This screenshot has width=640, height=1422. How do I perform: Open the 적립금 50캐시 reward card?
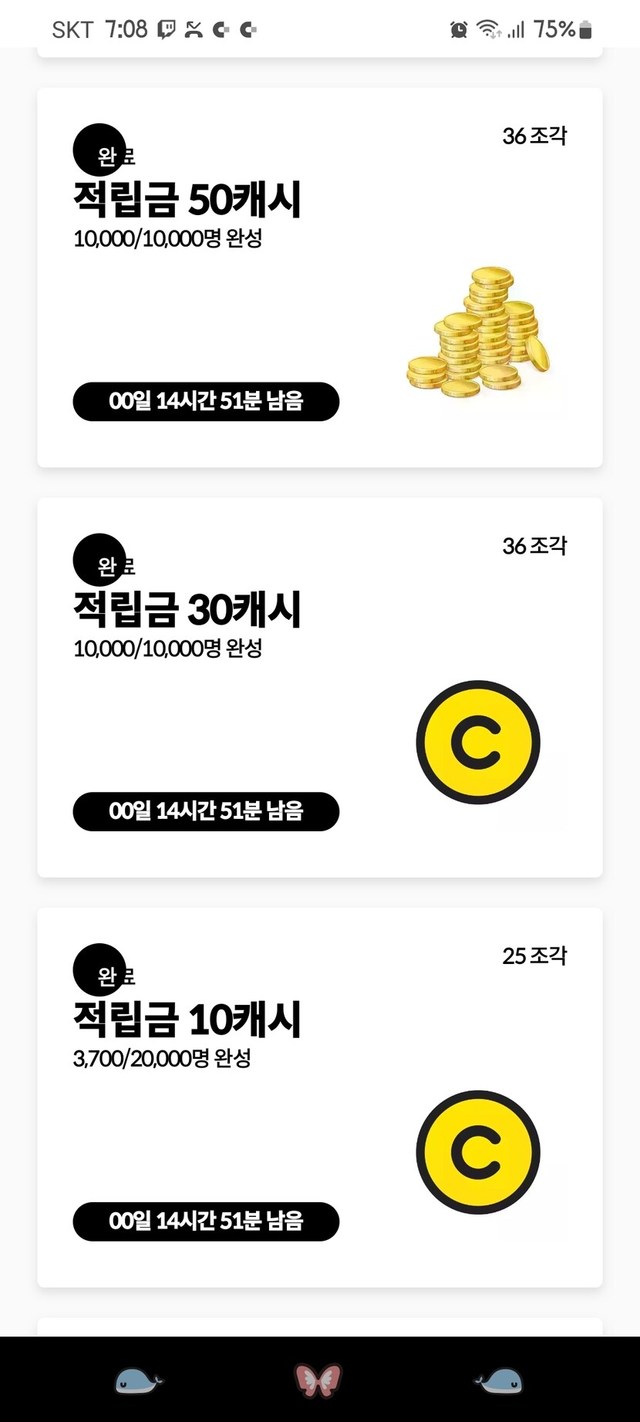319,277
